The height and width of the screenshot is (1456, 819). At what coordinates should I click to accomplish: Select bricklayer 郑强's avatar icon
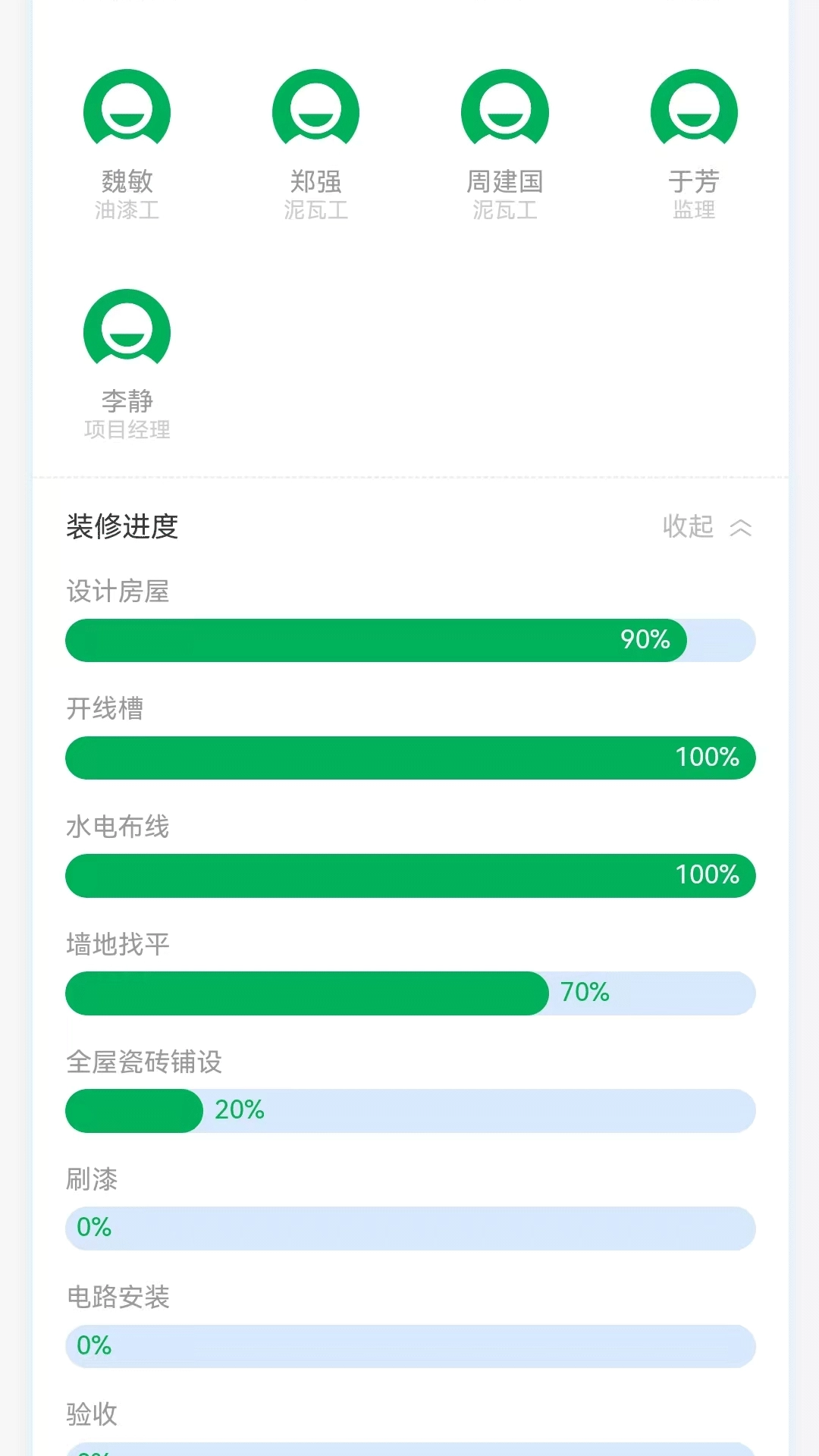coord(315,110)
